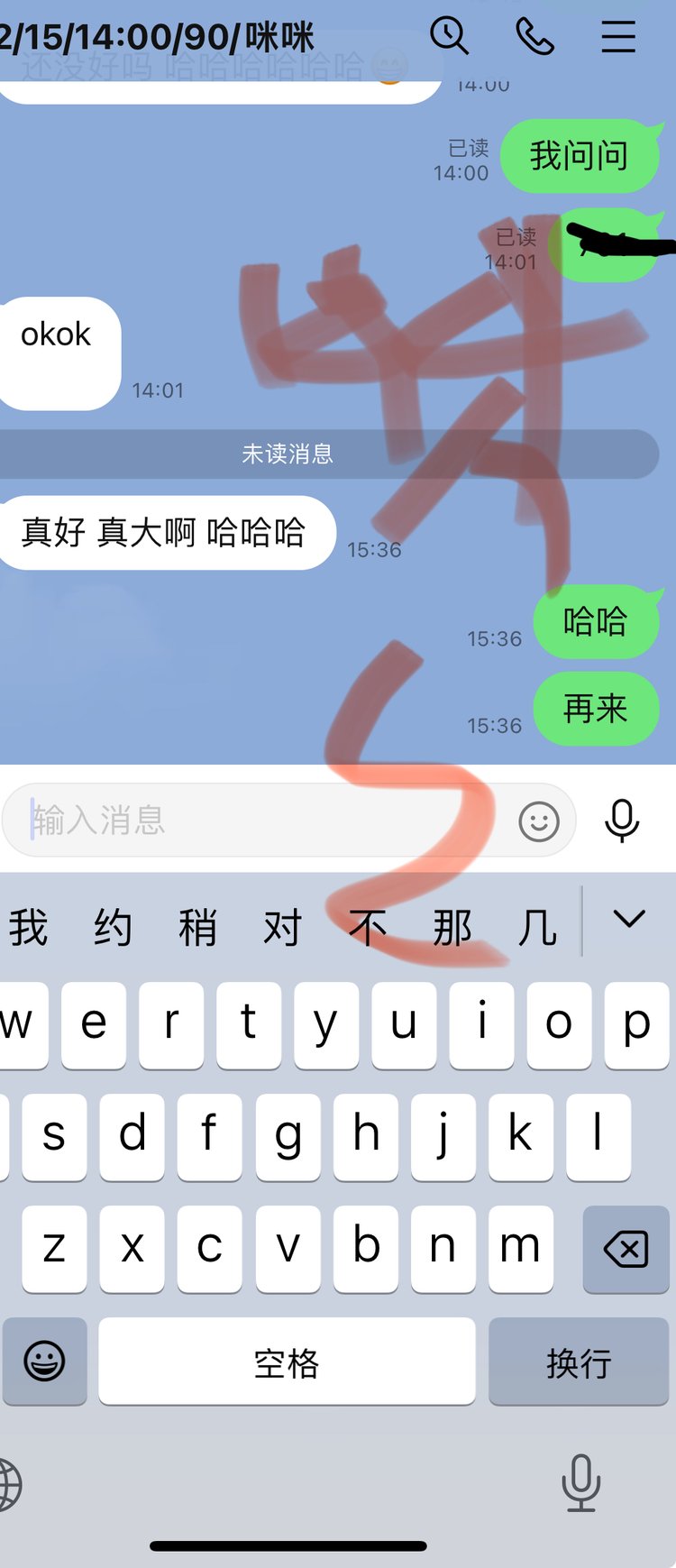
Task: Start a voice call
Action: point(534,36)
